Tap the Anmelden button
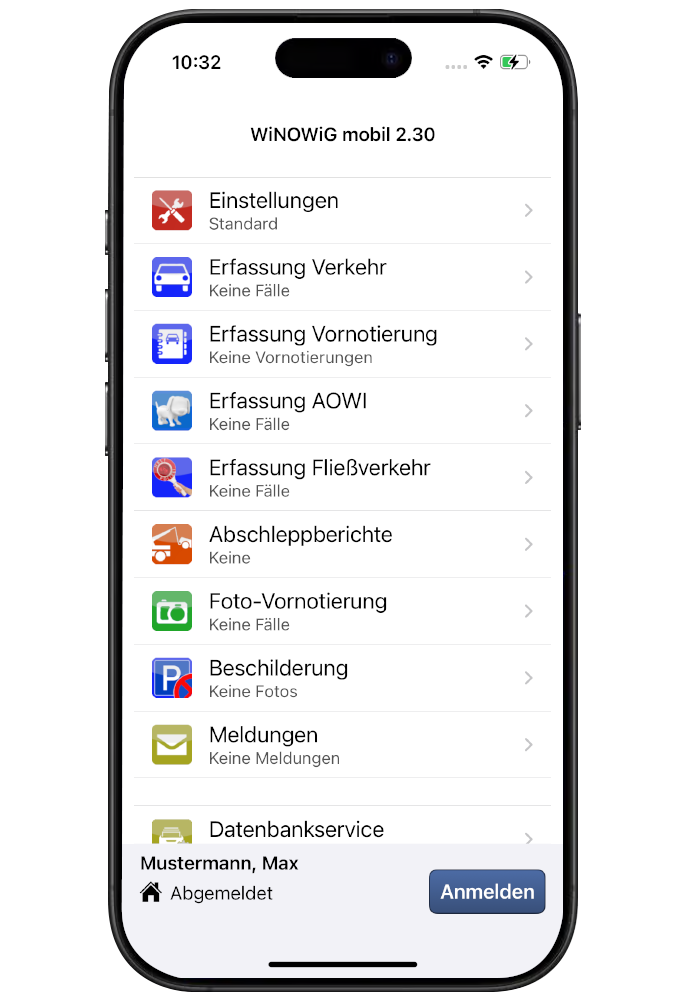 tap(487, 891)
